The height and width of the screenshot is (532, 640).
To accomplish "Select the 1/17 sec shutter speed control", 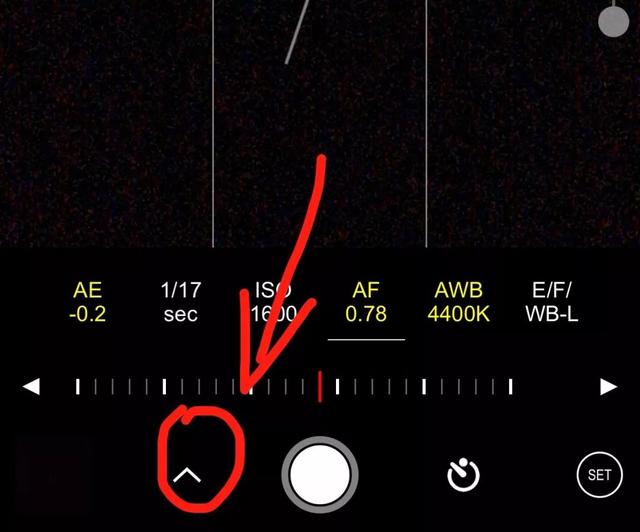I will coord(180,302).
